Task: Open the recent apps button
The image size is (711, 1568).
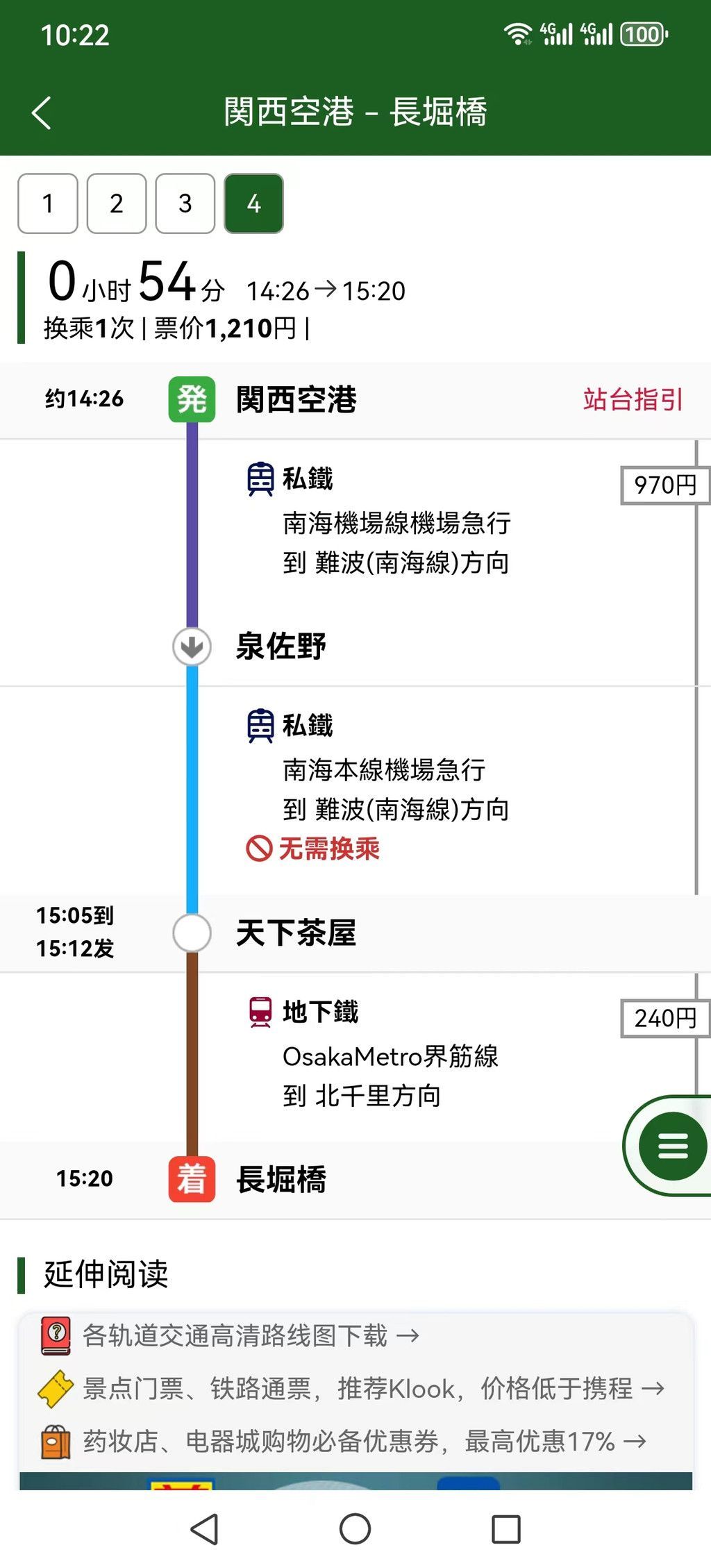Action: coord(506,1528)
